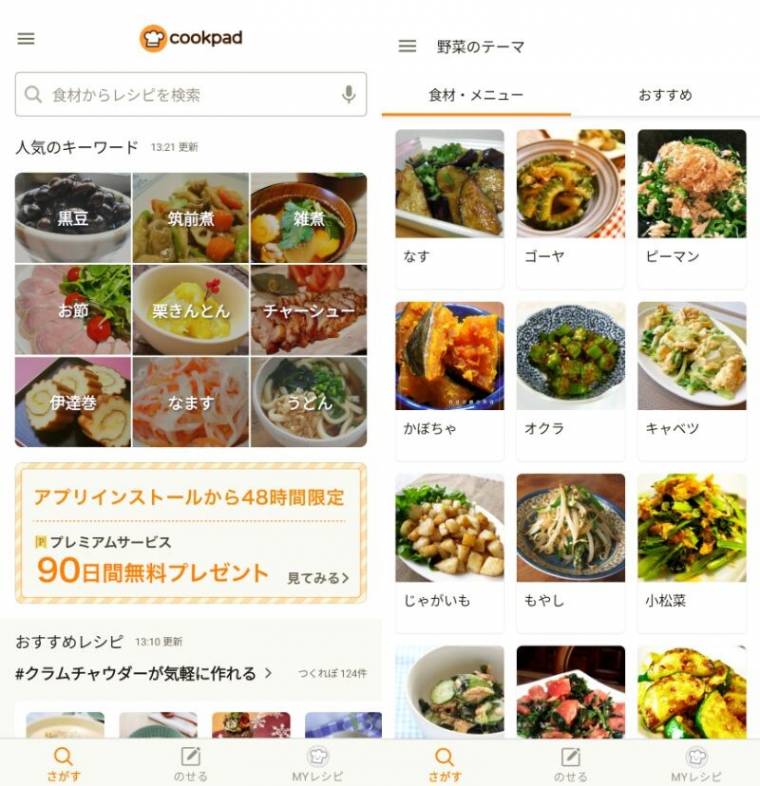This screenshot has width=760, height=786.
Task: Select the うどん keyword tile
Action: [310, 401]
